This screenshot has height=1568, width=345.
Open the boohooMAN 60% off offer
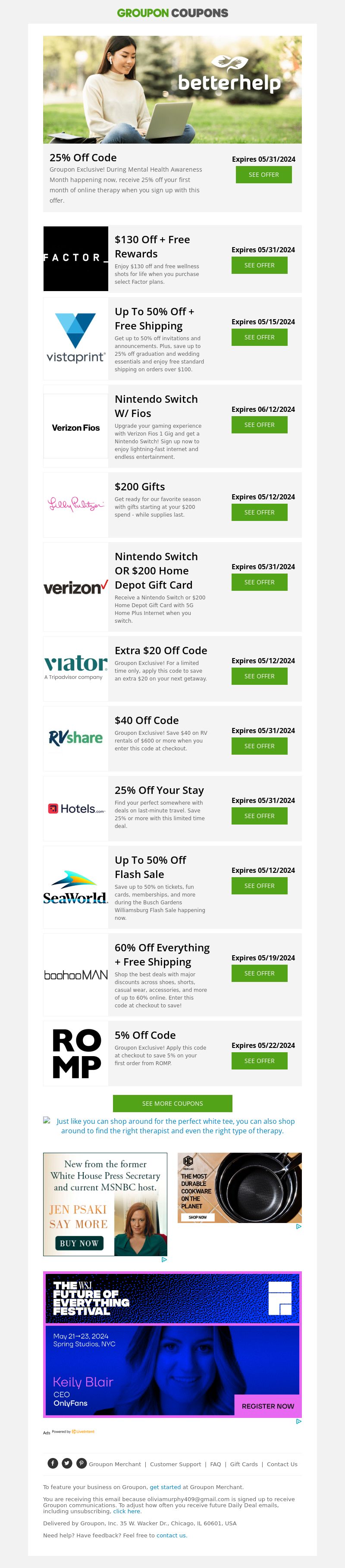259,973
